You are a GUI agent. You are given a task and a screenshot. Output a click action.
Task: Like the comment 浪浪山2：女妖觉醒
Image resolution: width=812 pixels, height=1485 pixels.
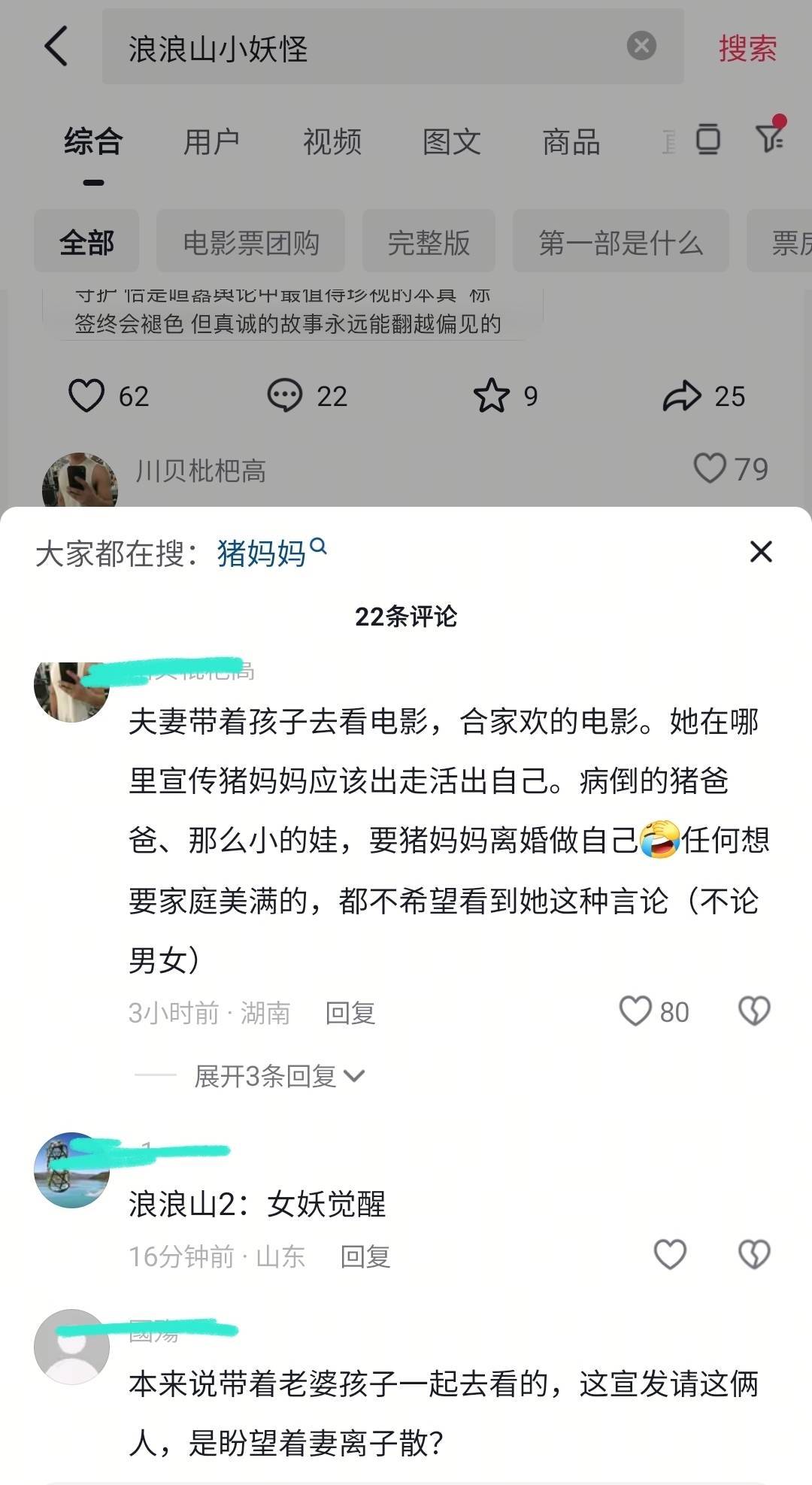[x=669, y=1255]
